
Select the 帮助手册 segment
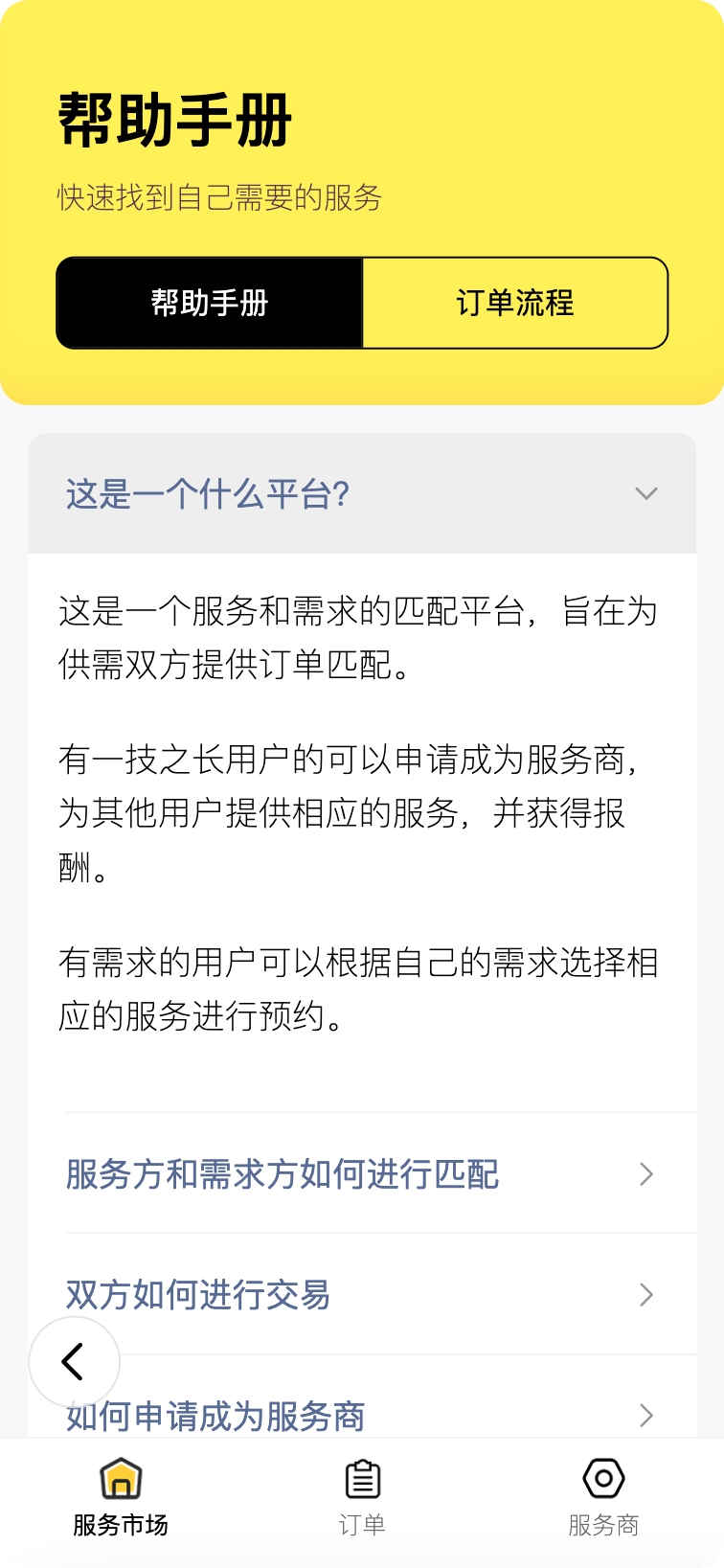coord(210,303)
